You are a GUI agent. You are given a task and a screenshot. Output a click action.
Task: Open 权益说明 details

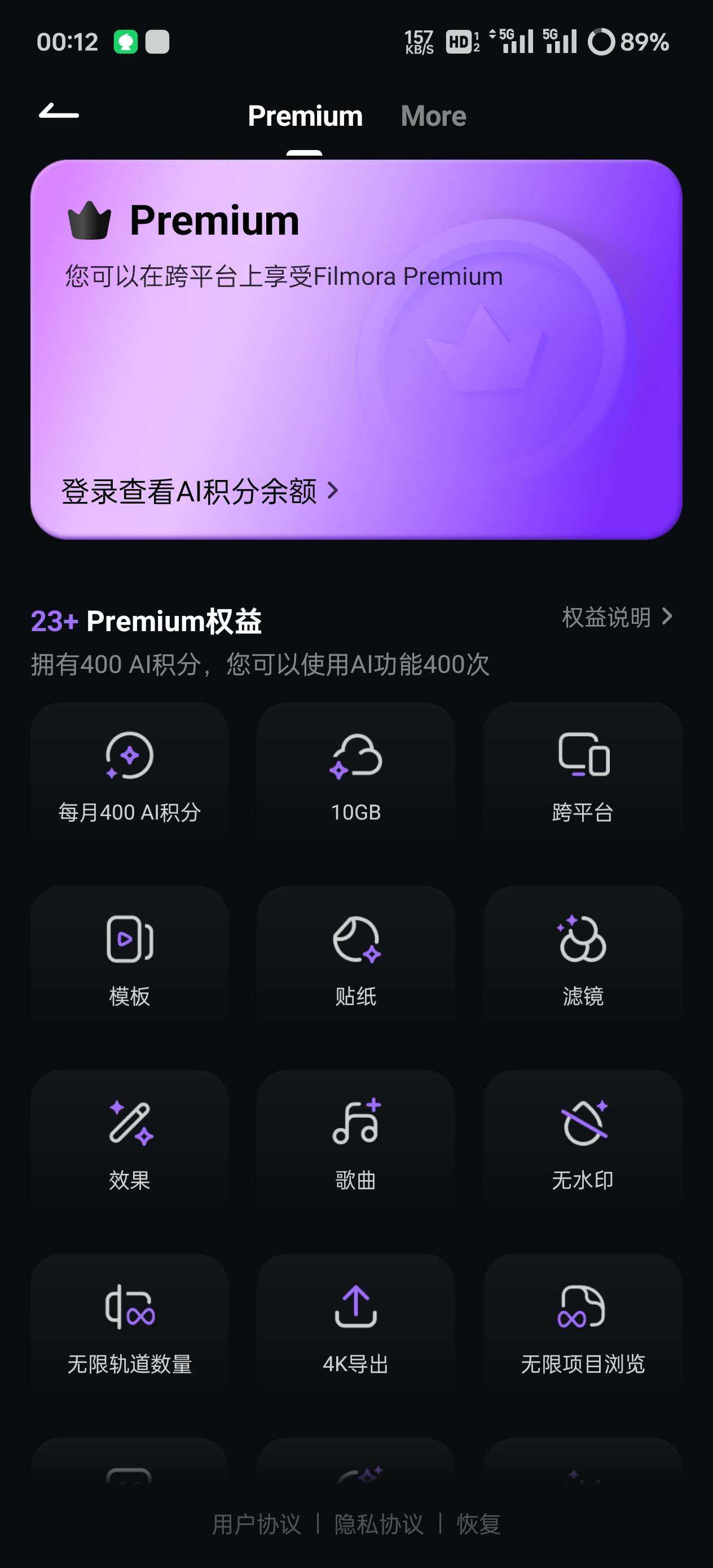(618, 616)
